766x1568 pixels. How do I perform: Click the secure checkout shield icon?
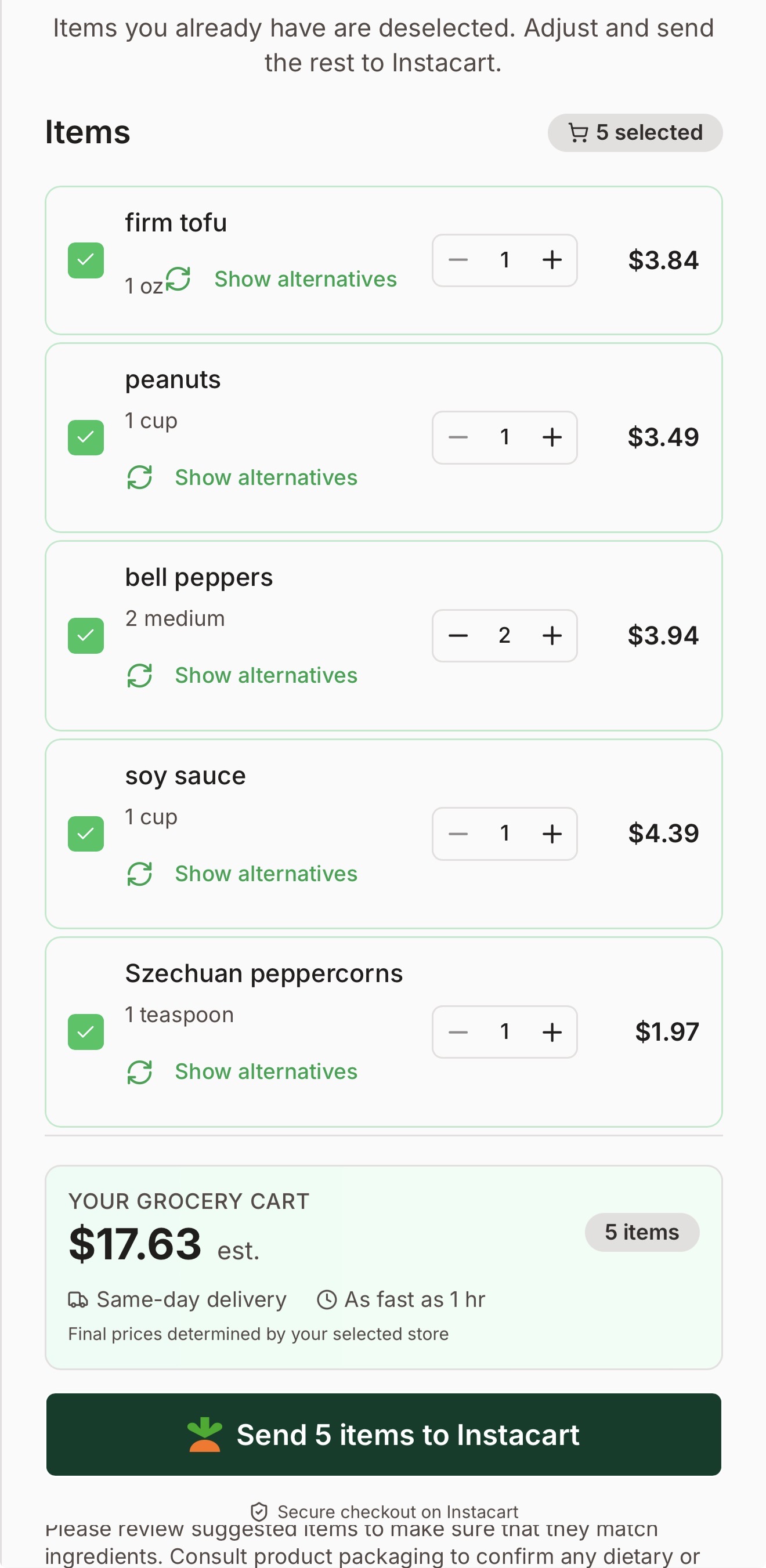(x=260, y=1511)
